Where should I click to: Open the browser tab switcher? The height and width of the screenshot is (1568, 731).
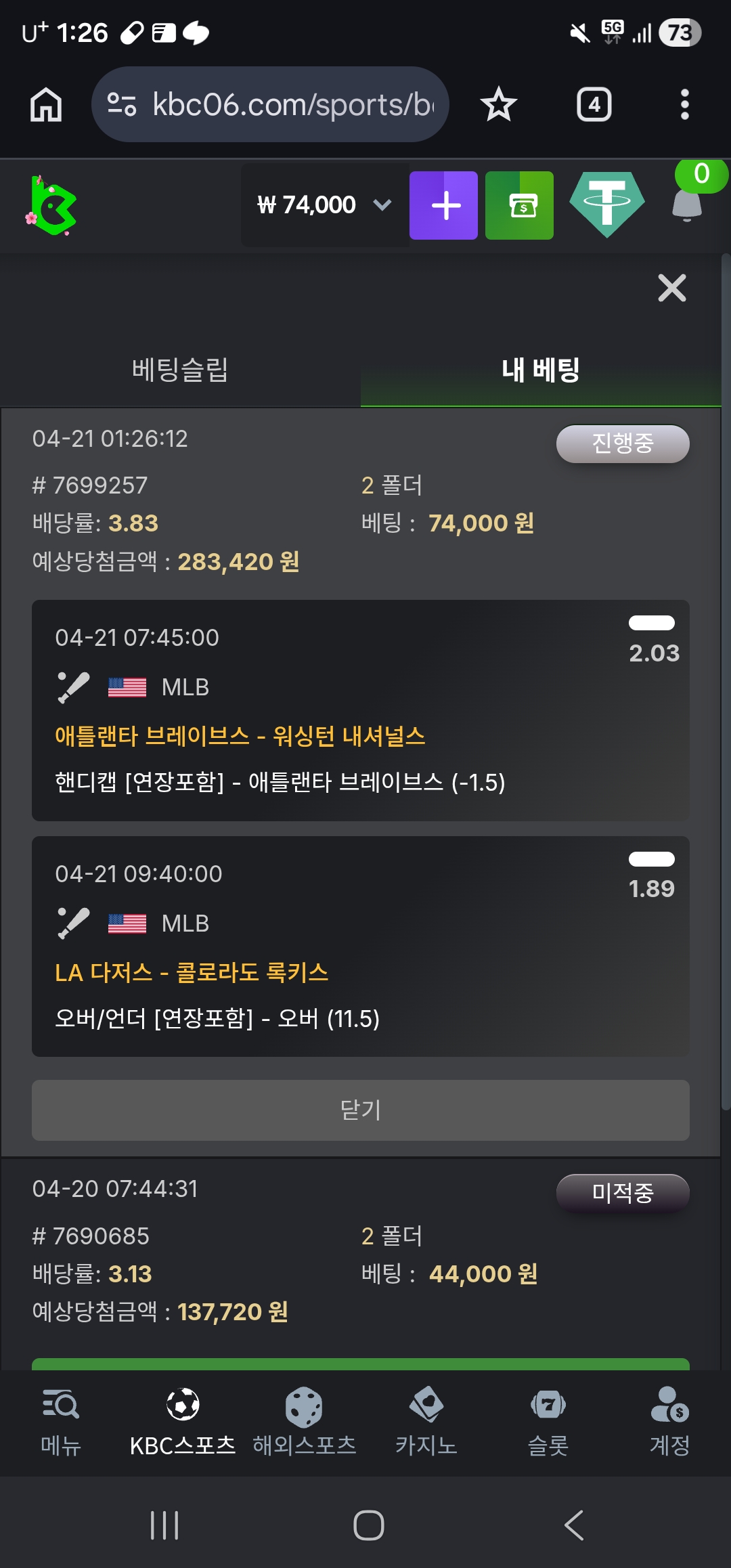pyautogui.click(x=594, y=104)
